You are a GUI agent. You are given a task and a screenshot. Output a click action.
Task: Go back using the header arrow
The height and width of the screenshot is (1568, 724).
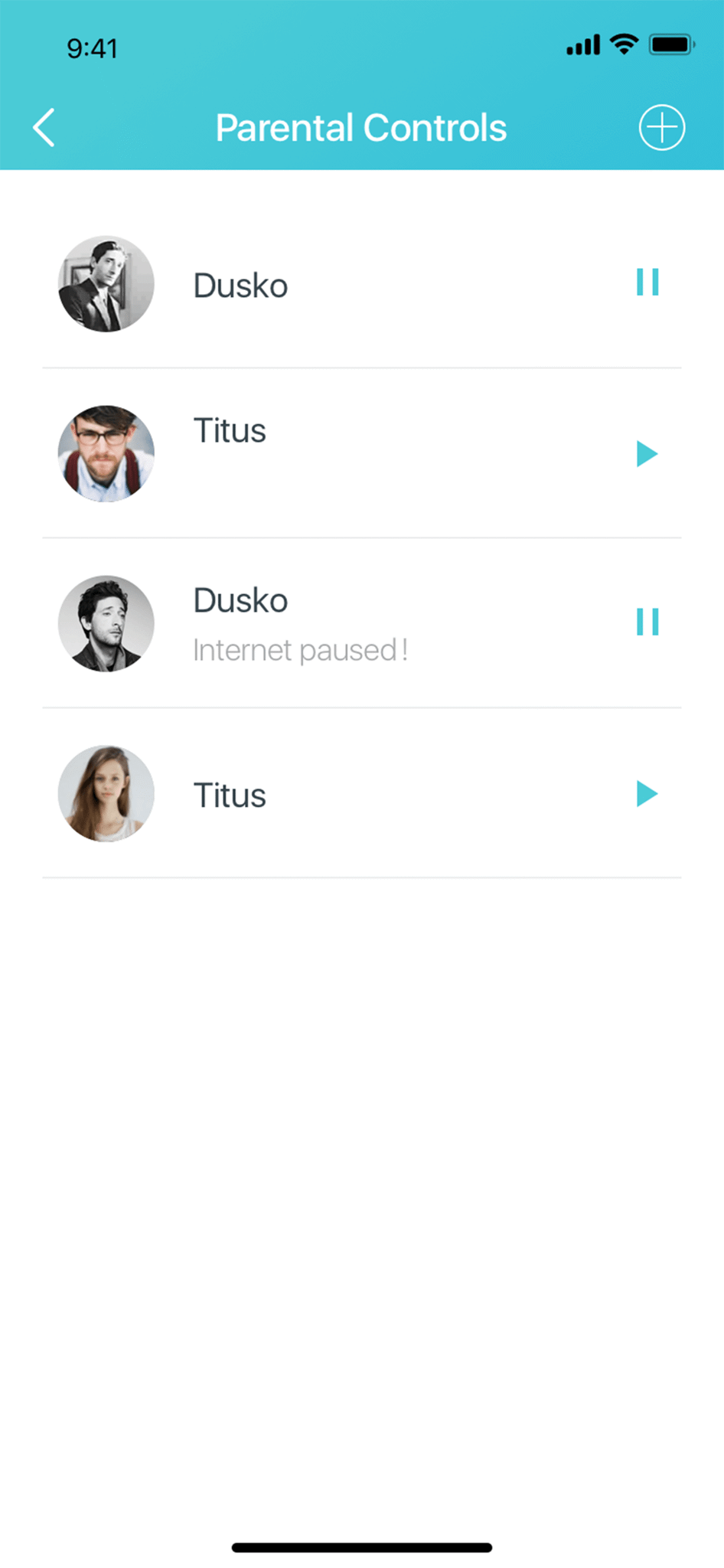click(x=44, y=127)
